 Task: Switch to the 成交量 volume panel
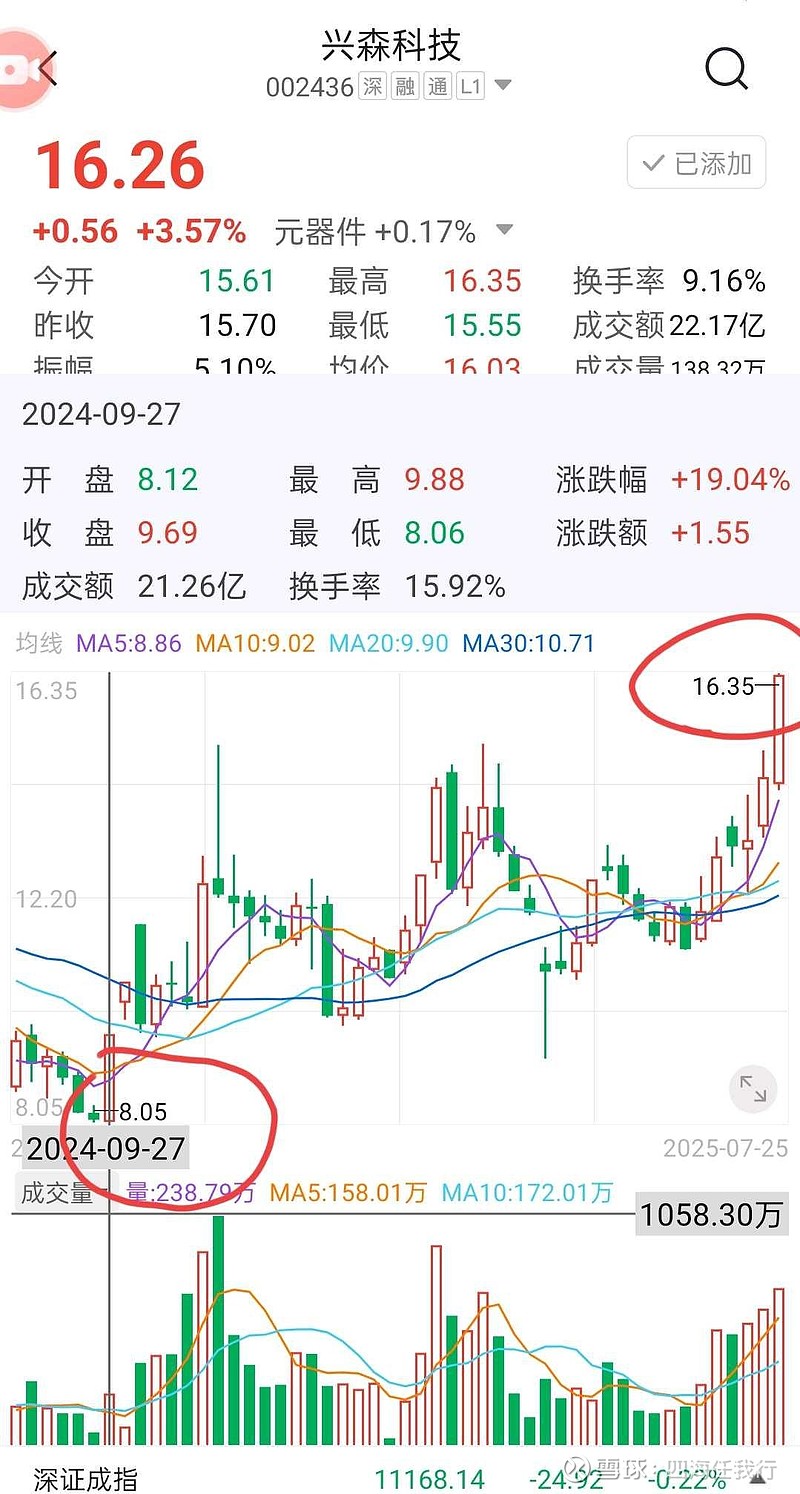[x=55, y=1194]
